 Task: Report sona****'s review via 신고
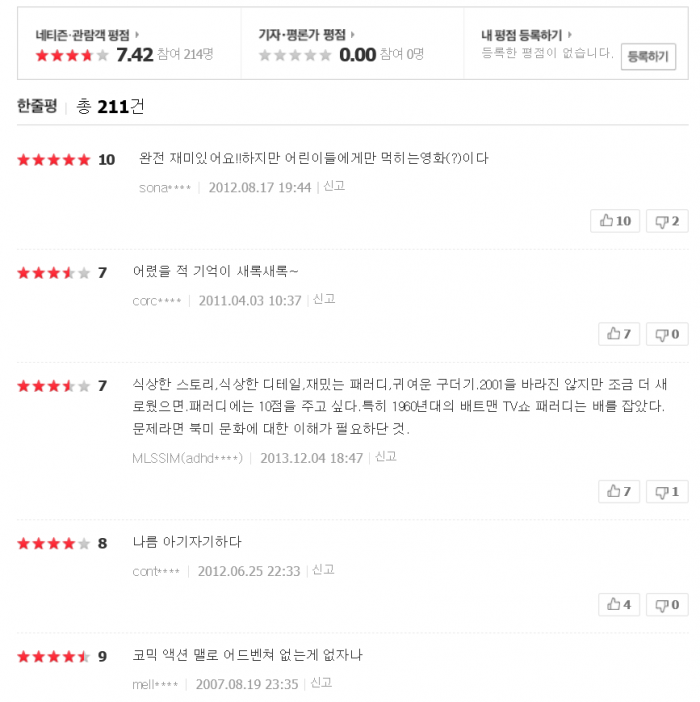[333, 186]
